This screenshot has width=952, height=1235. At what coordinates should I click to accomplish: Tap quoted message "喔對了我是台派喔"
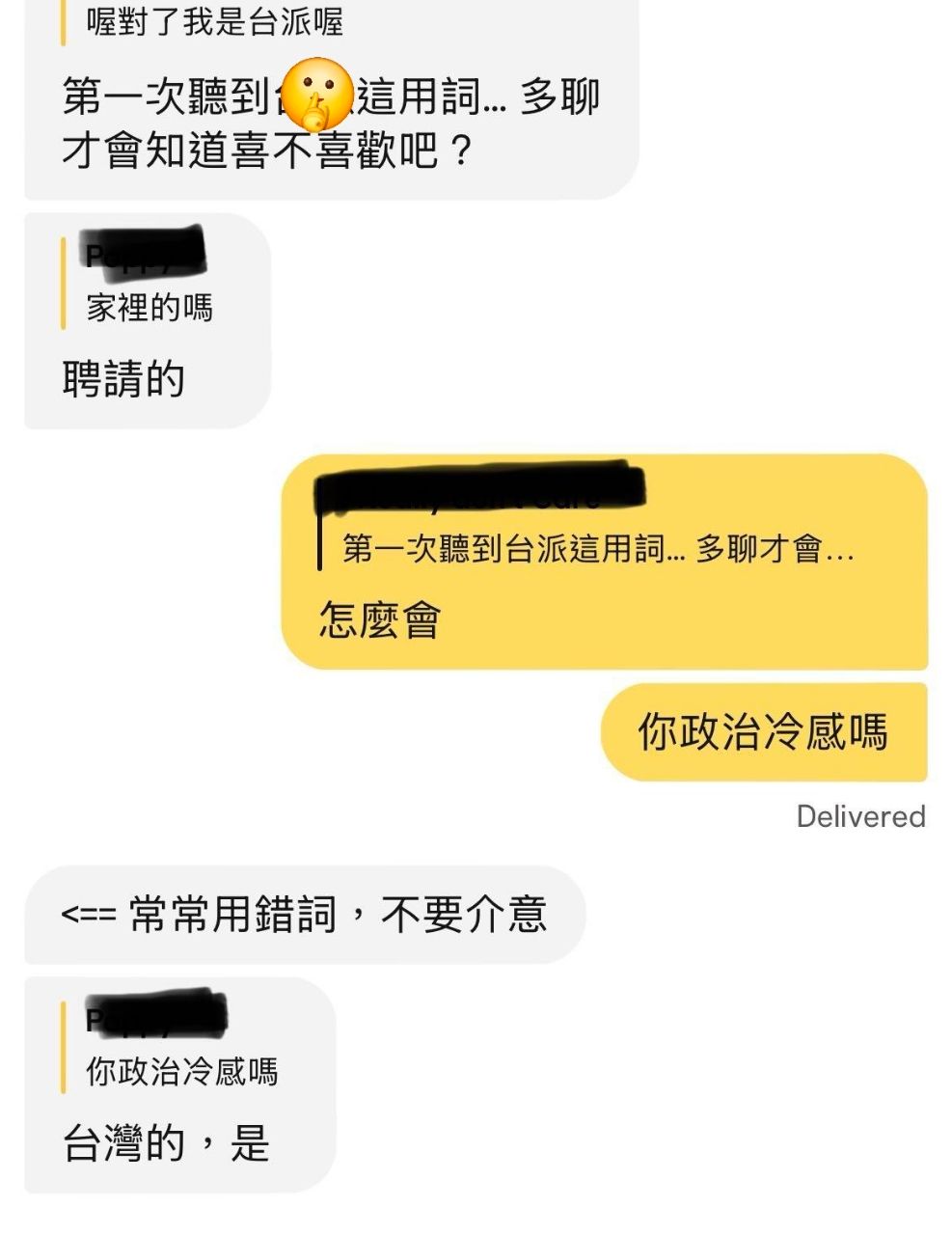tap(214, 21)
